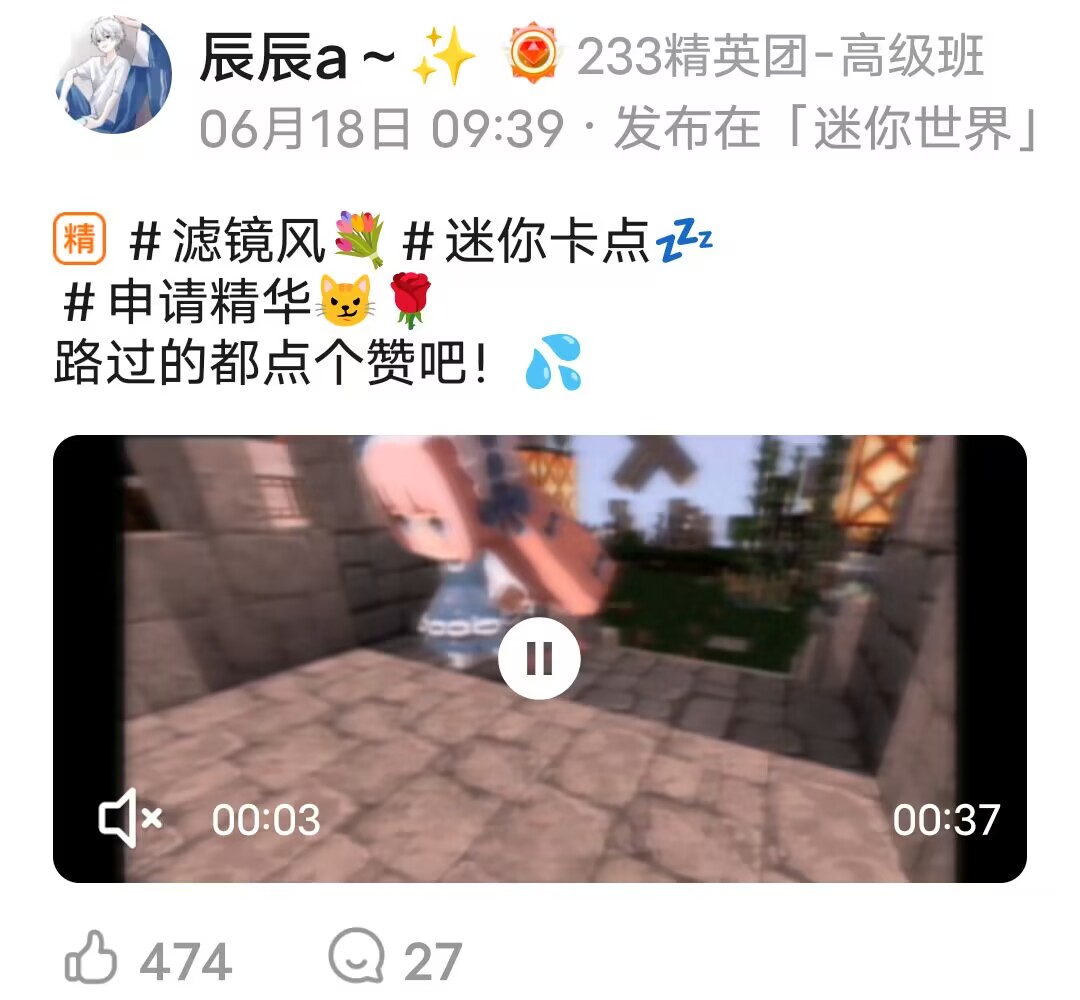Open the 233精英团-高级班 badge
Image resolution: width=1080 pixels, height=1000 pixels.
pos(747,57)
